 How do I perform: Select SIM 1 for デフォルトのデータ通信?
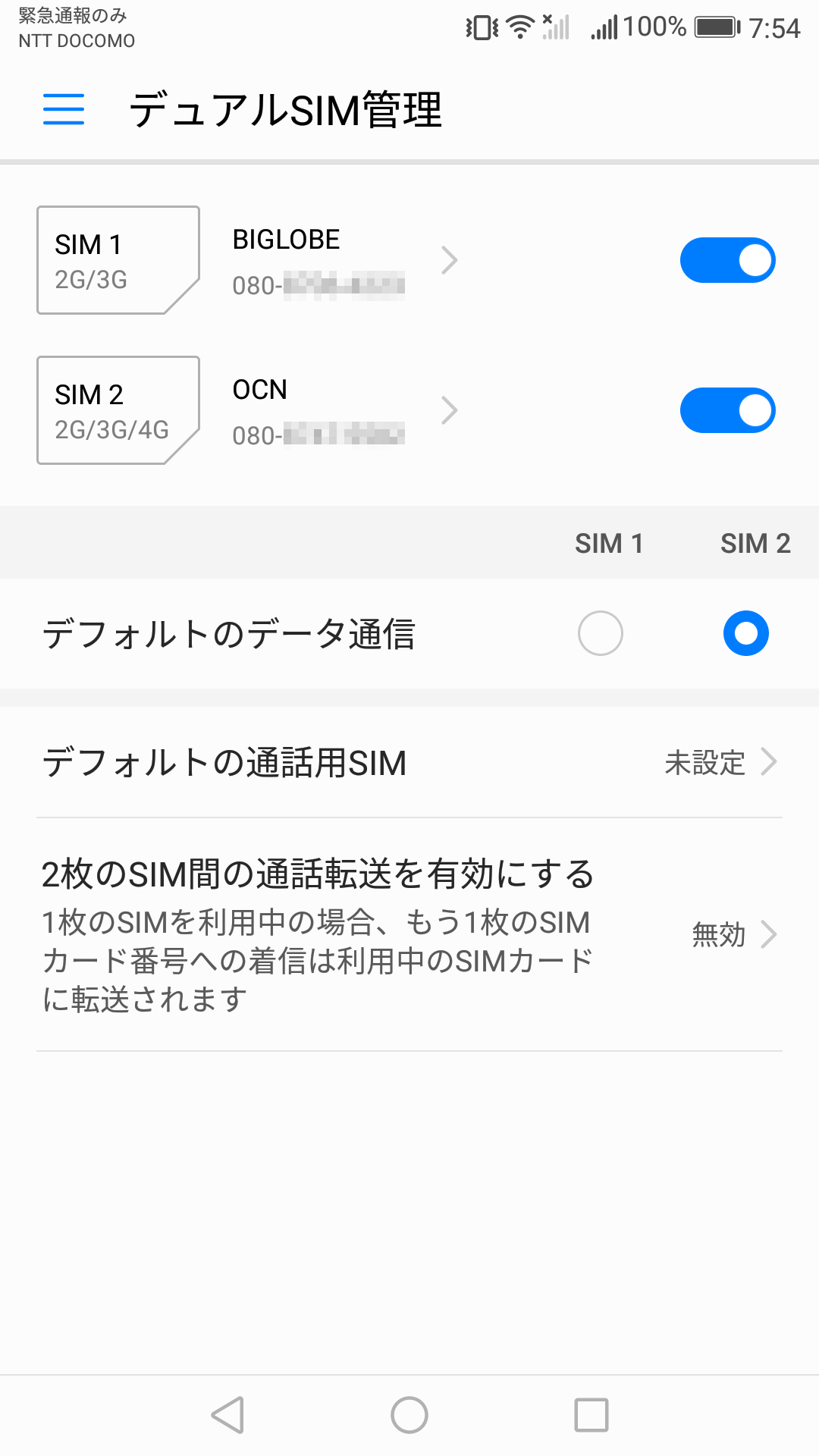[x=600, y=633]
